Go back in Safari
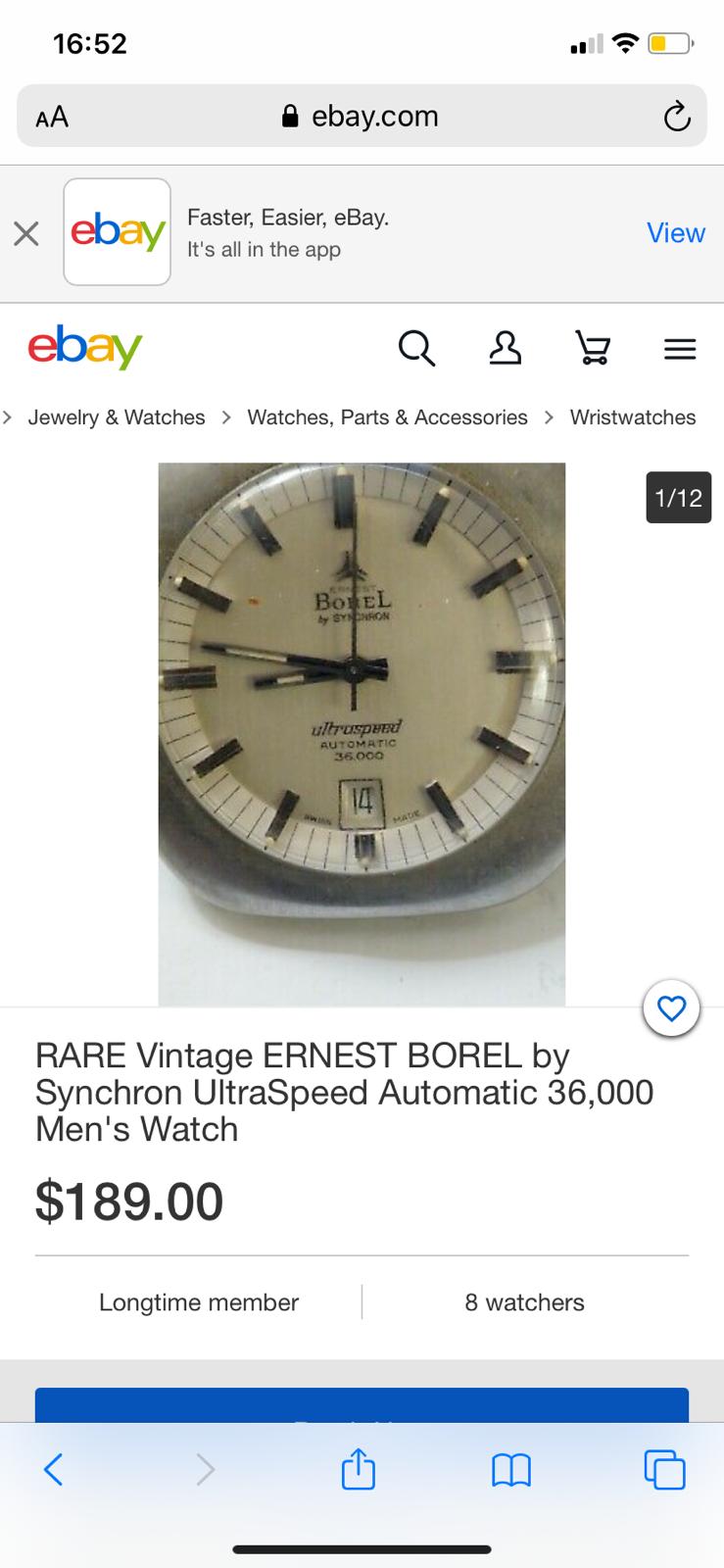 pos(54,1469)
